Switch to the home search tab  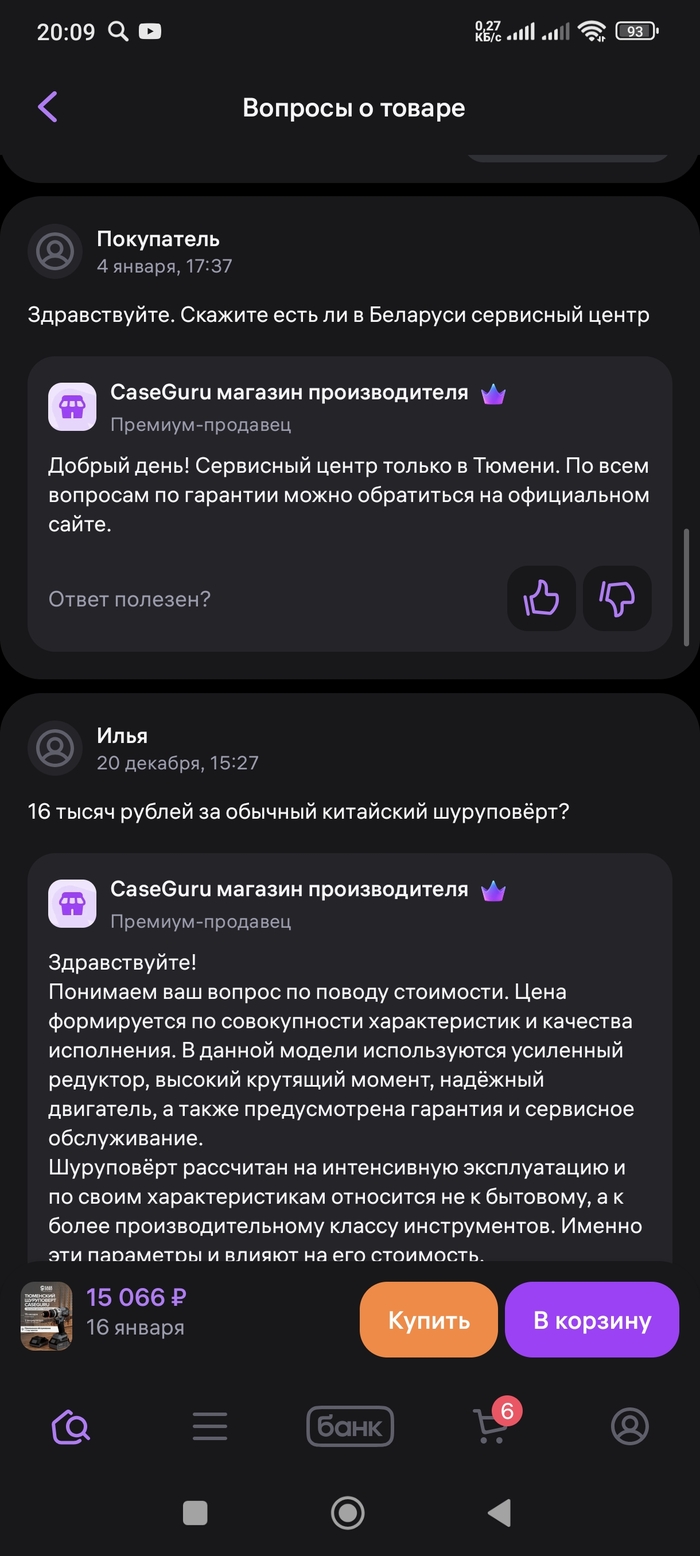coord(70,1426)
